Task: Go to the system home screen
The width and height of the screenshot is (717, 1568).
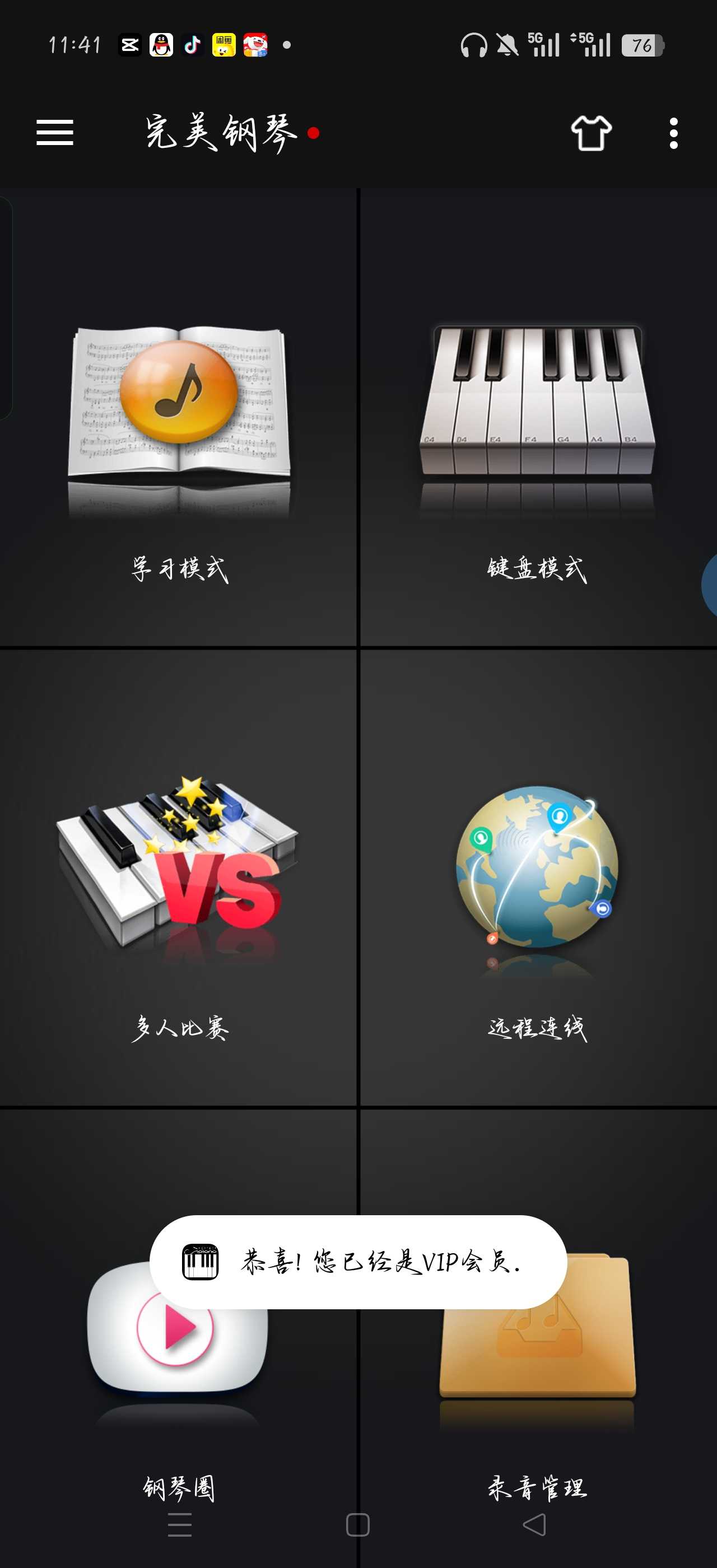Action: (x=358, y=1525)
